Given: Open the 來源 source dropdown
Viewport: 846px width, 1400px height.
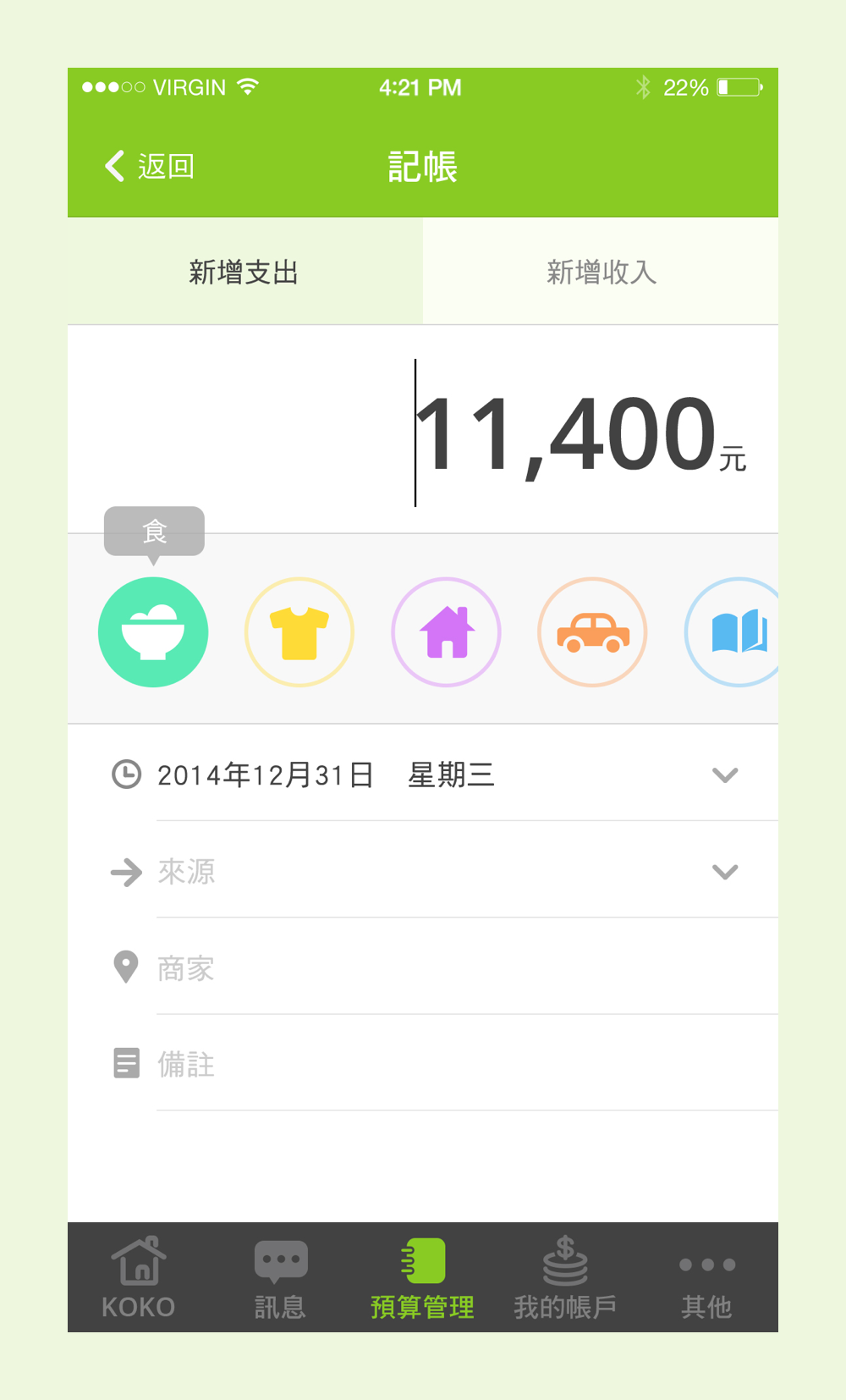Looking at the screenshot, I should pyautogui.click(x=423, y=871).
